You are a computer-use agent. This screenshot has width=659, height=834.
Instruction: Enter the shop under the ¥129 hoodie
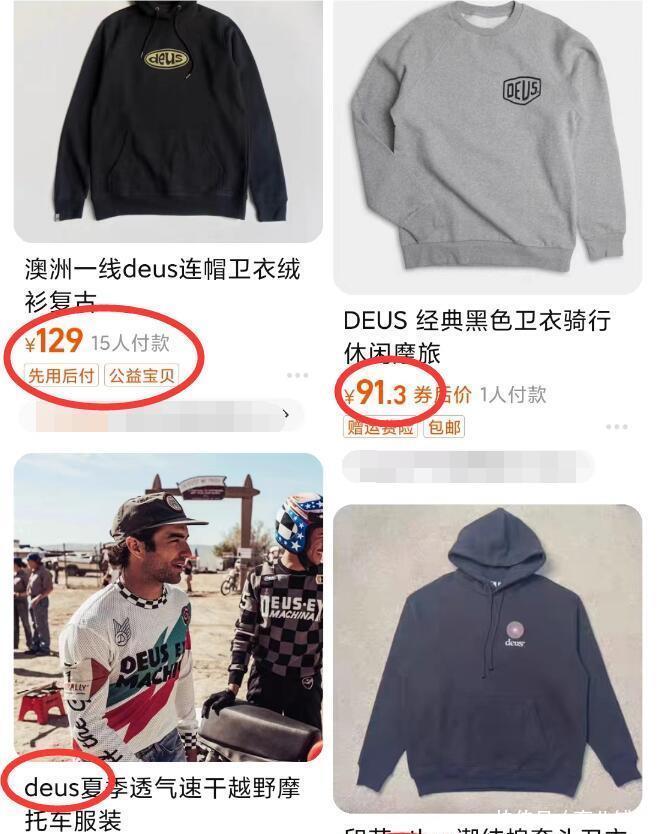pos(161,415)
